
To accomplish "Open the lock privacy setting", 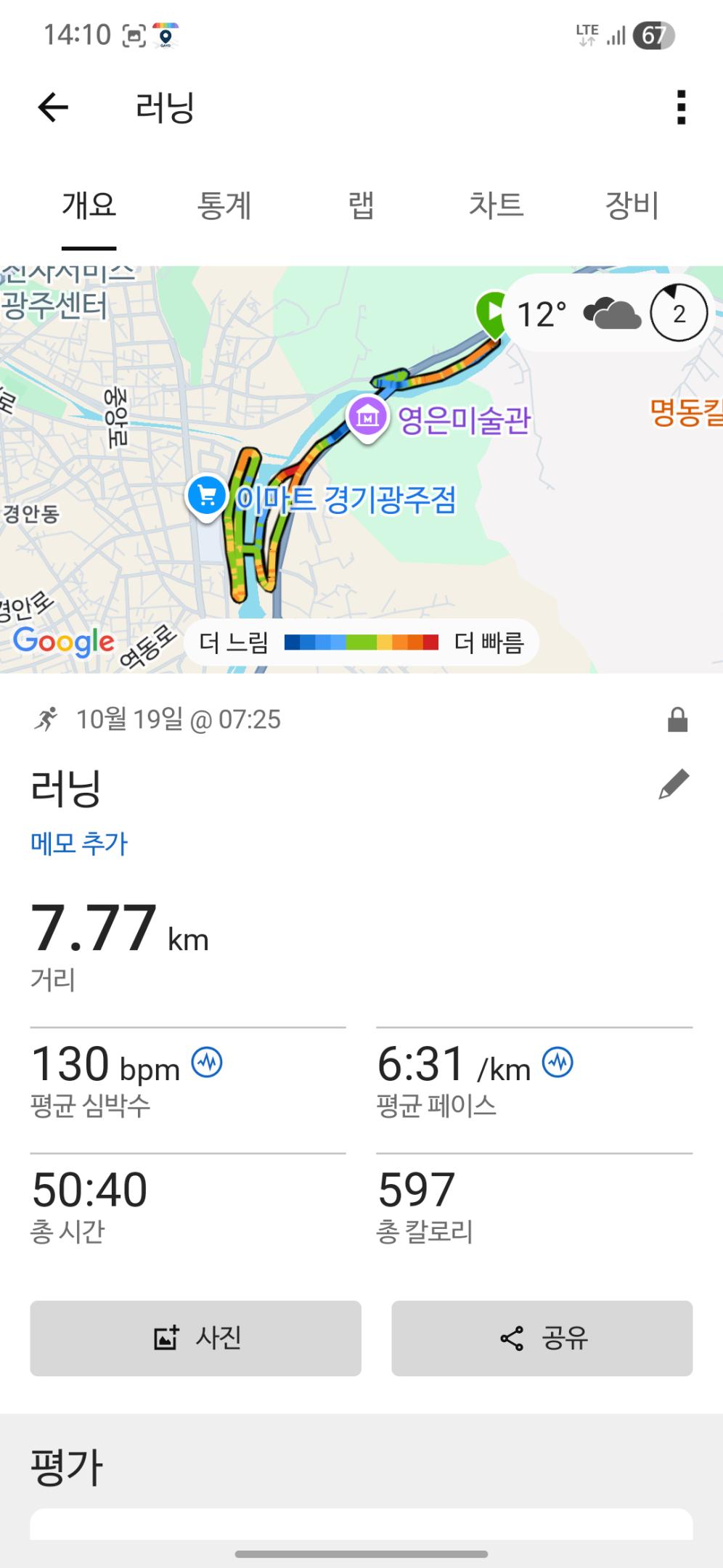I will tap(677, 720).
